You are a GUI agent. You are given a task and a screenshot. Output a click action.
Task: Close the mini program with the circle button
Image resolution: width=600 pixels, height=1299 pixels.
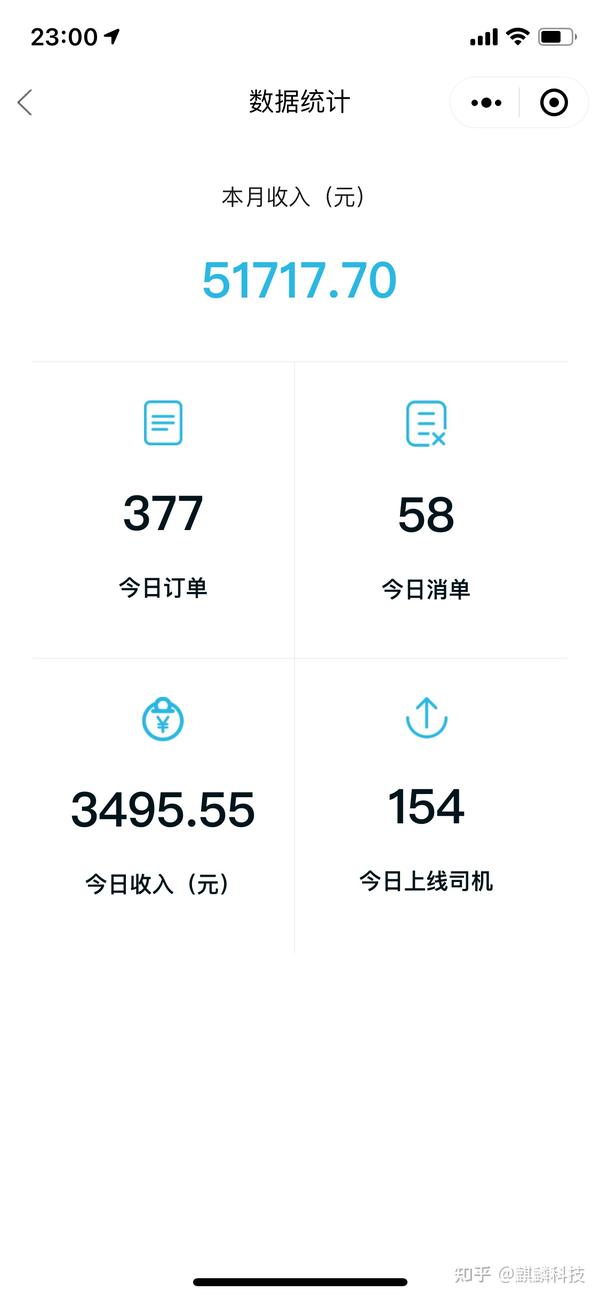[553, 102]
